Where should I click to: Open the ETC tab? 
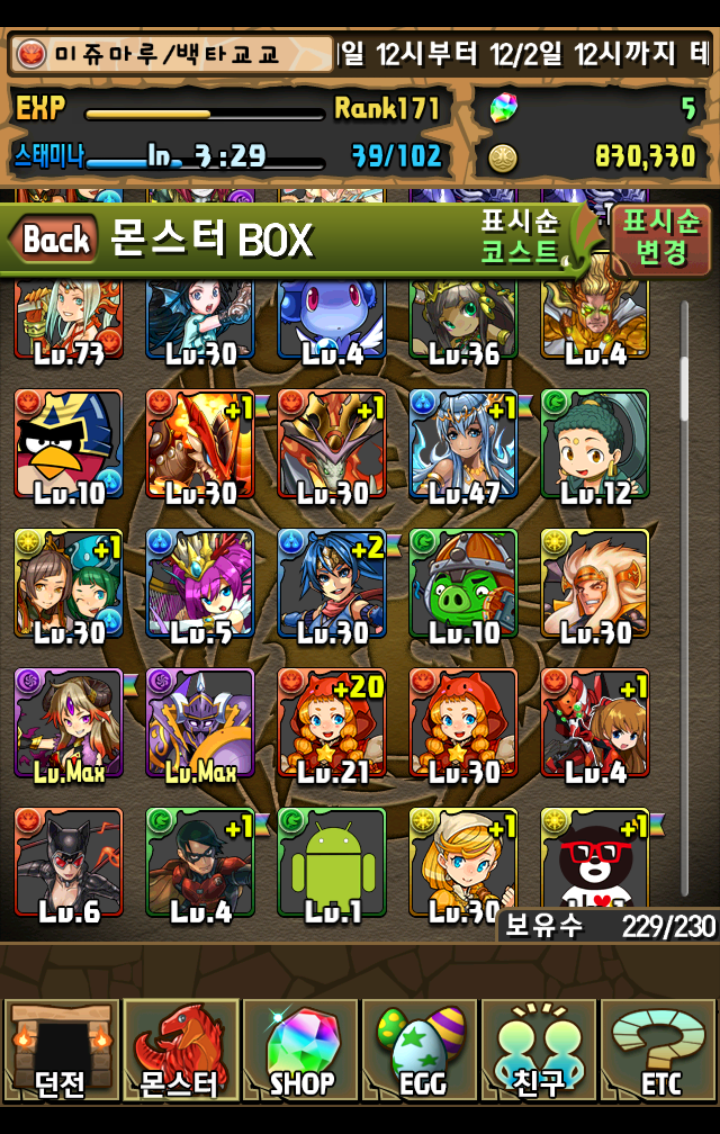point(660,1050)
